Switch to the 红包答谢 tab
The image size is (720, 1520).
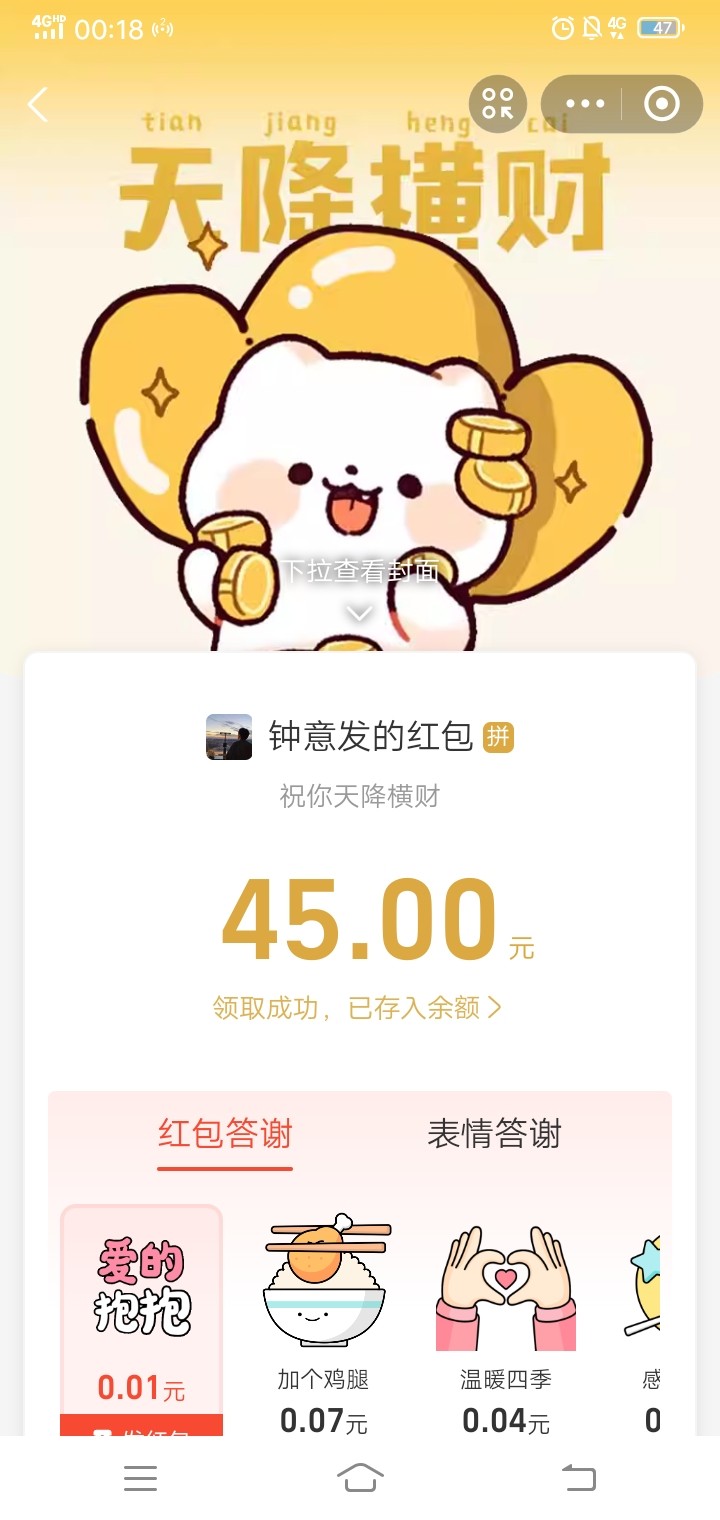pyautogui.click(x=225, y=1135)
